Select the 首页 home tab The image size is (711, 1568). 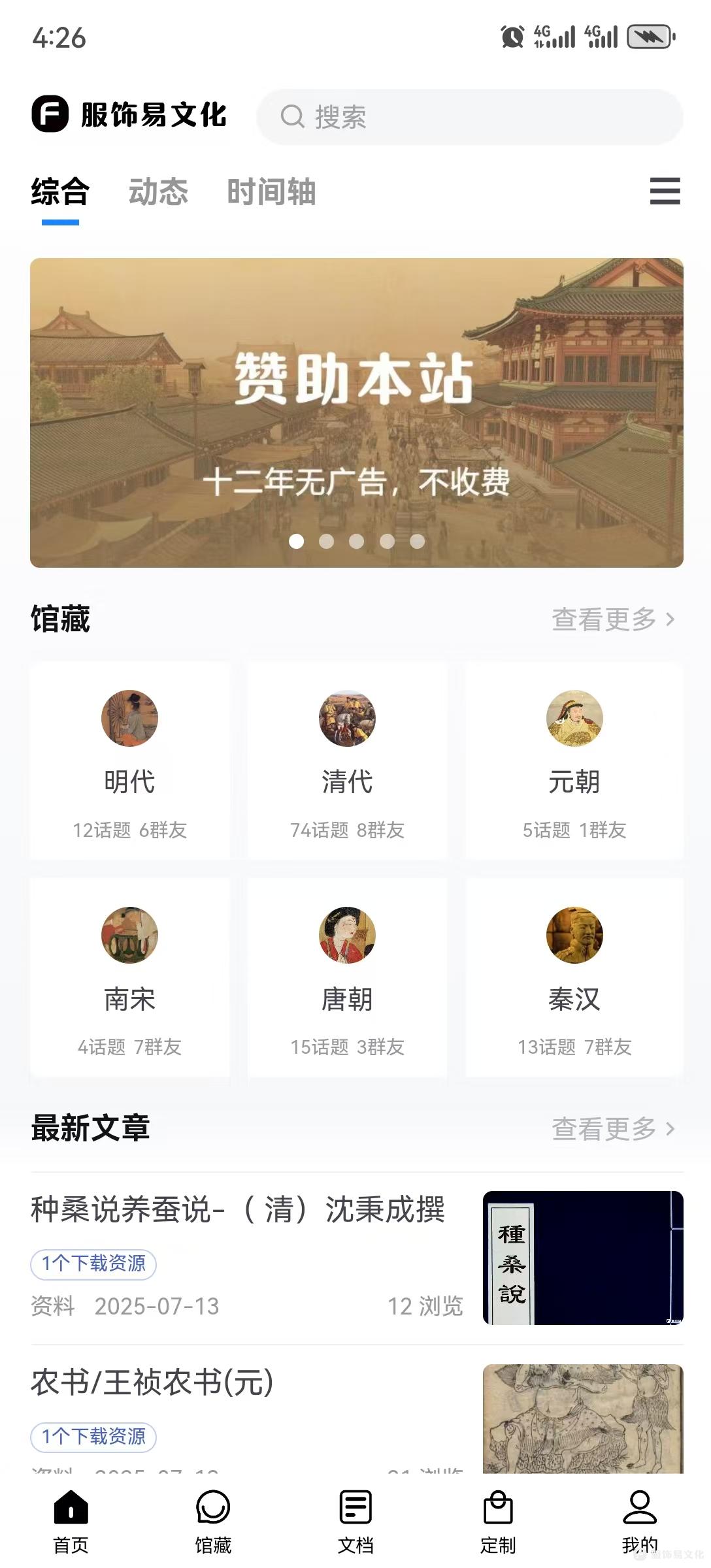coord(71,1522)
